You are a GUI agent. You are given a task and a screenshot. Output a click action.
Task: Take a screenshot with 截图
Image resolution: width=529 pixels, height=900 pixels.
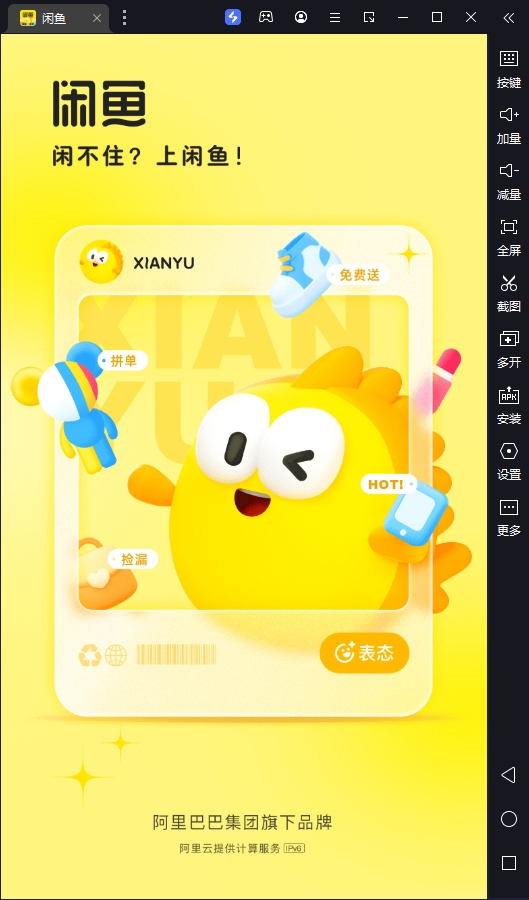point(509,294)
